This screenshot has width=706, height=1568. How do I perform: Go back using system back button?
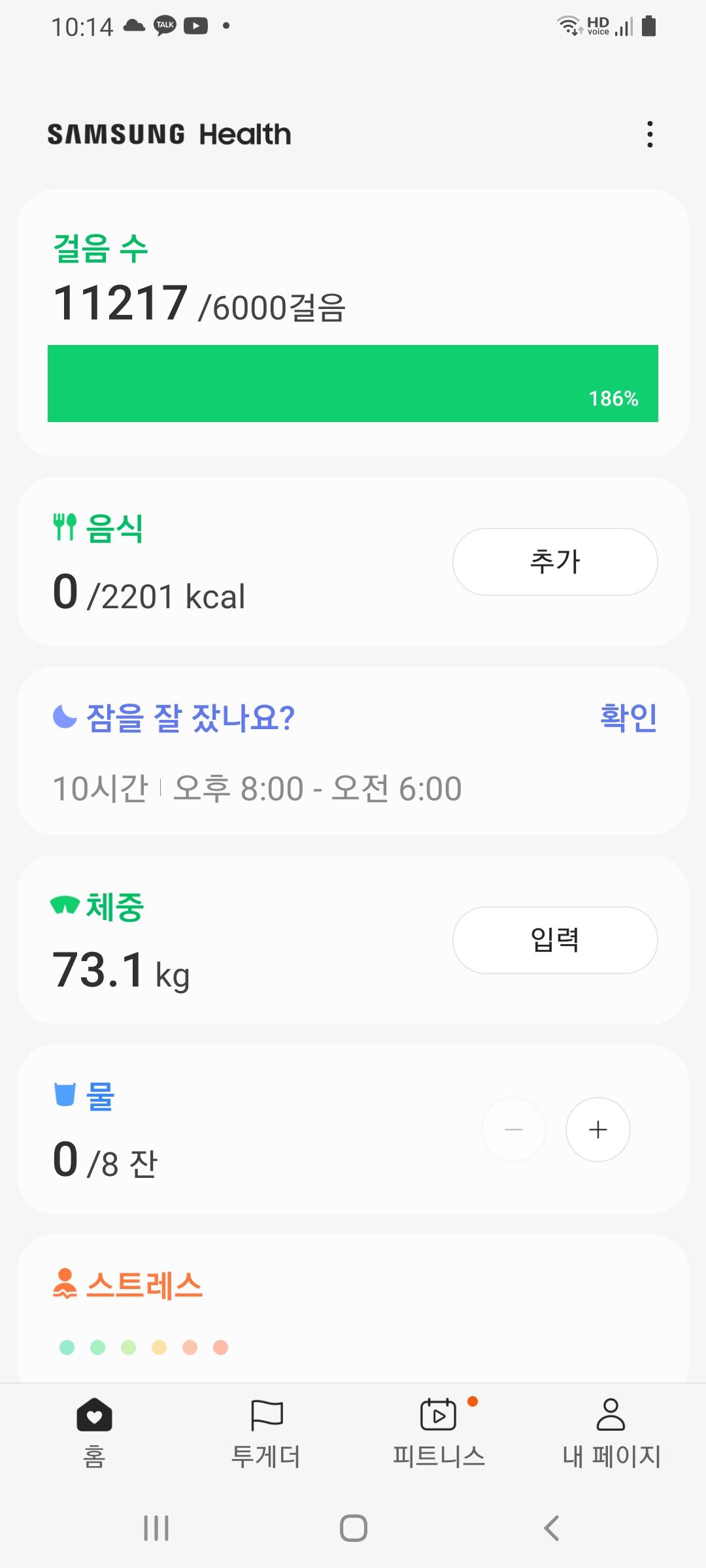[551, 1528]
